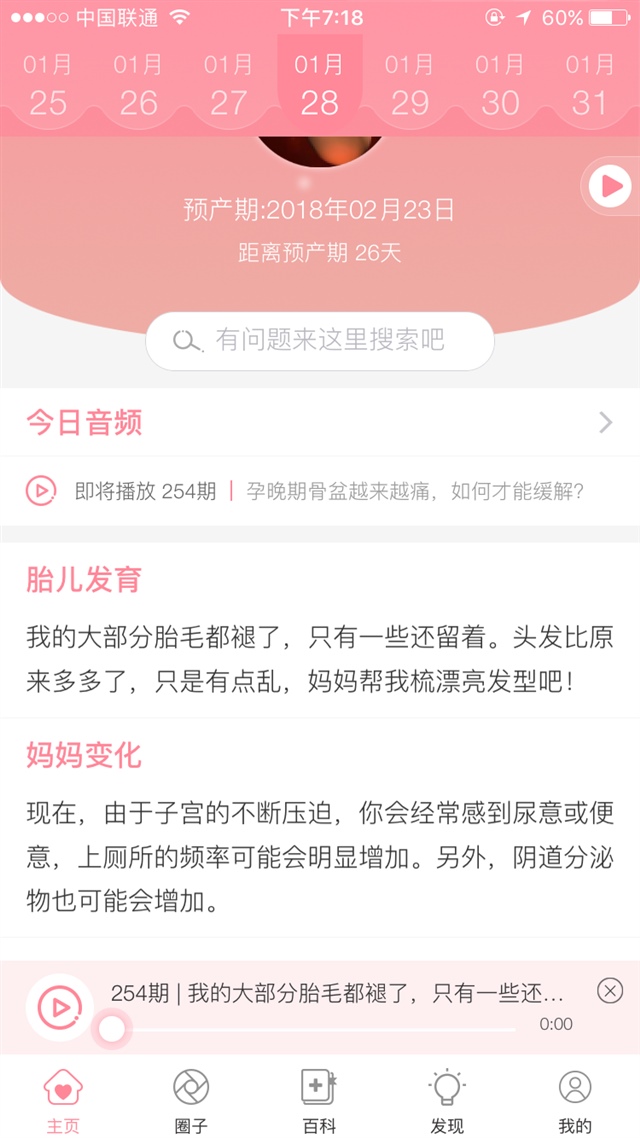Go to the 主页 tab
The image size is (640, 1138).
click(x=63, y=1099)
